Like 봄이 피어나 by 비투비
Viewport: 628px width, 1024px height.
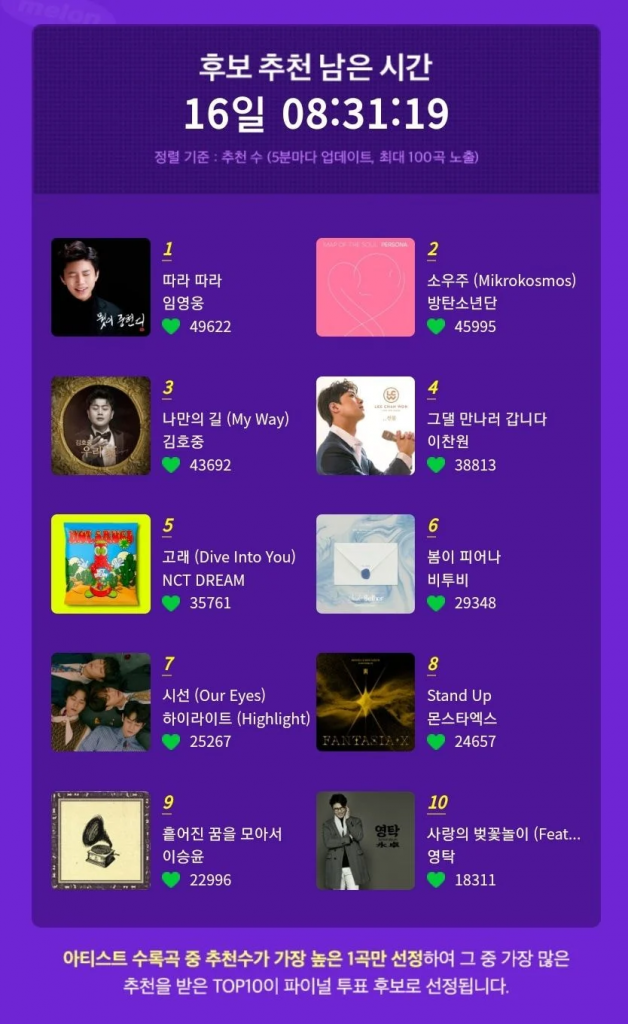(x=436, y=603)
